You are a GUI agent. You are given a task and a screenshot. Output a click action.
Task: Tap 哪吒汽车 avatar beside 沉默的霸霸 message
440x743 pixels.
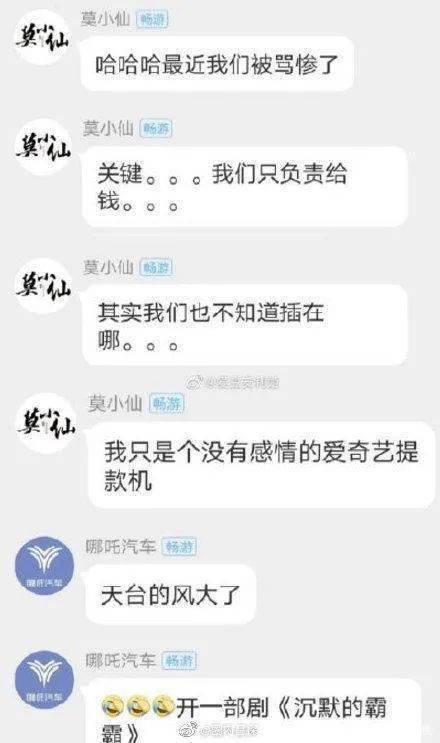click(x=45, y=680)
